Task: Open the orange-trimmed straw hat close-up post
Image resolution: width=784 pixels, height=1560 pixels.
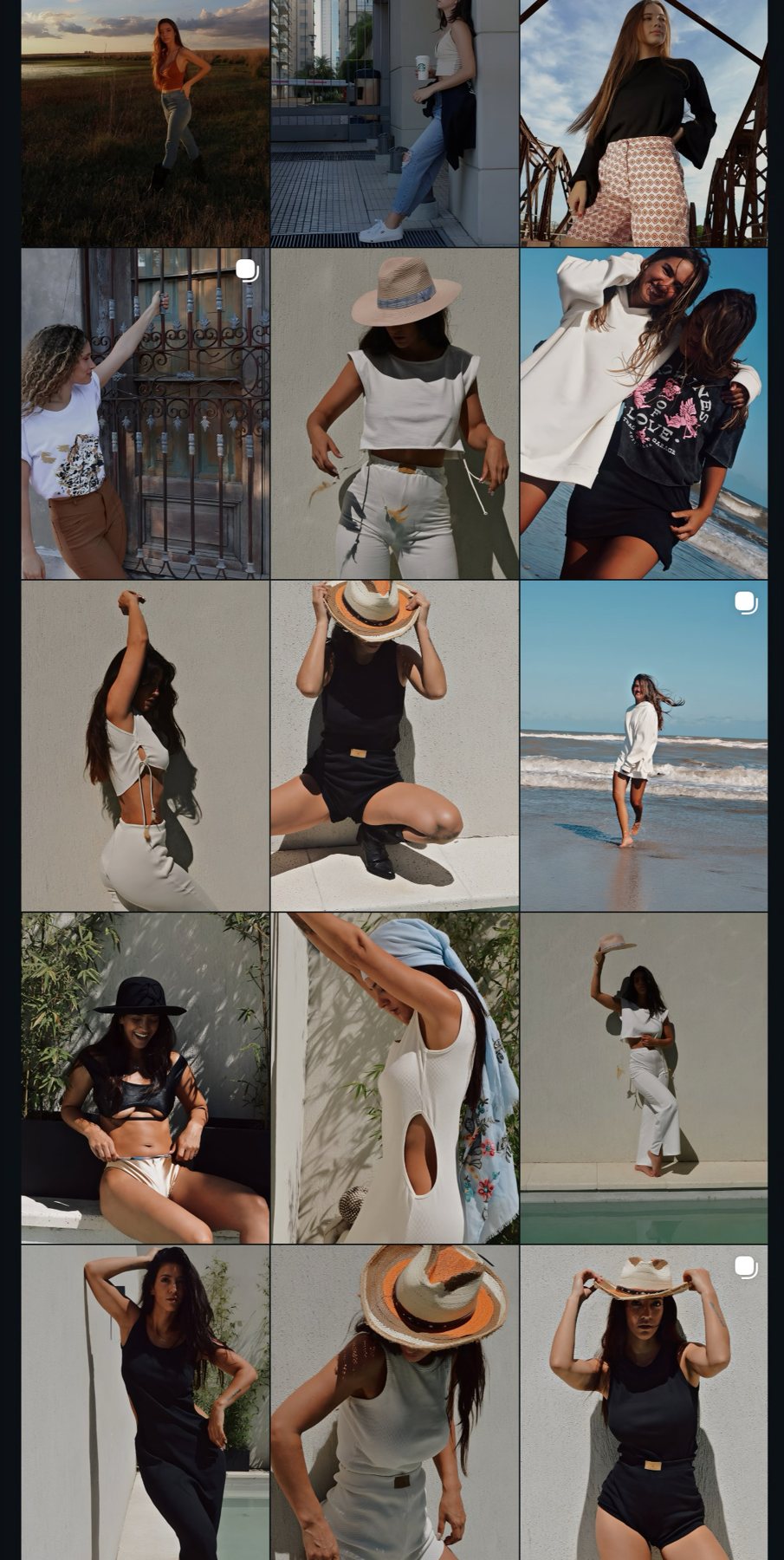Action: (394, 1403)
